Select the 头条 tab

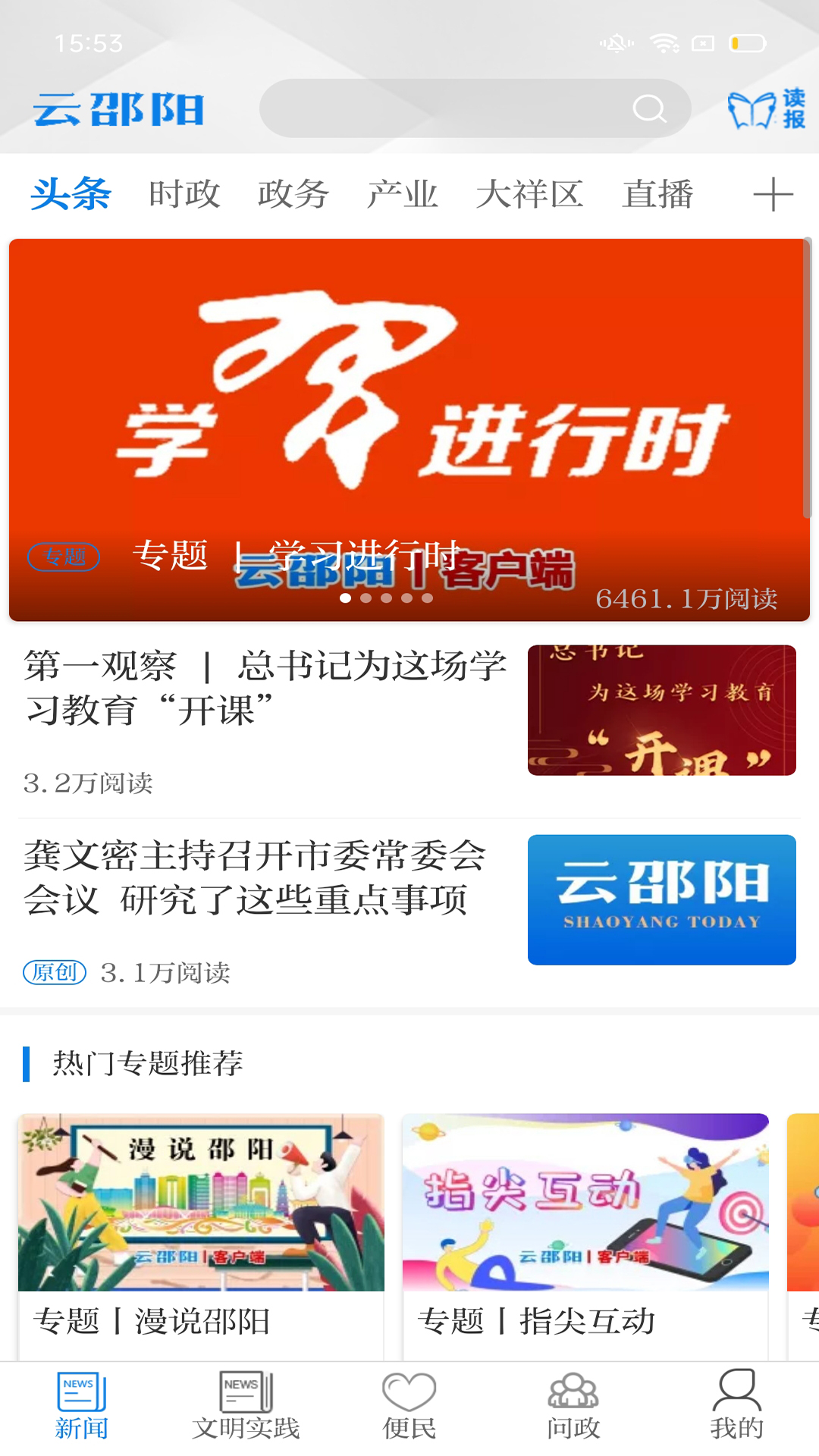click(x=71, y=194)
